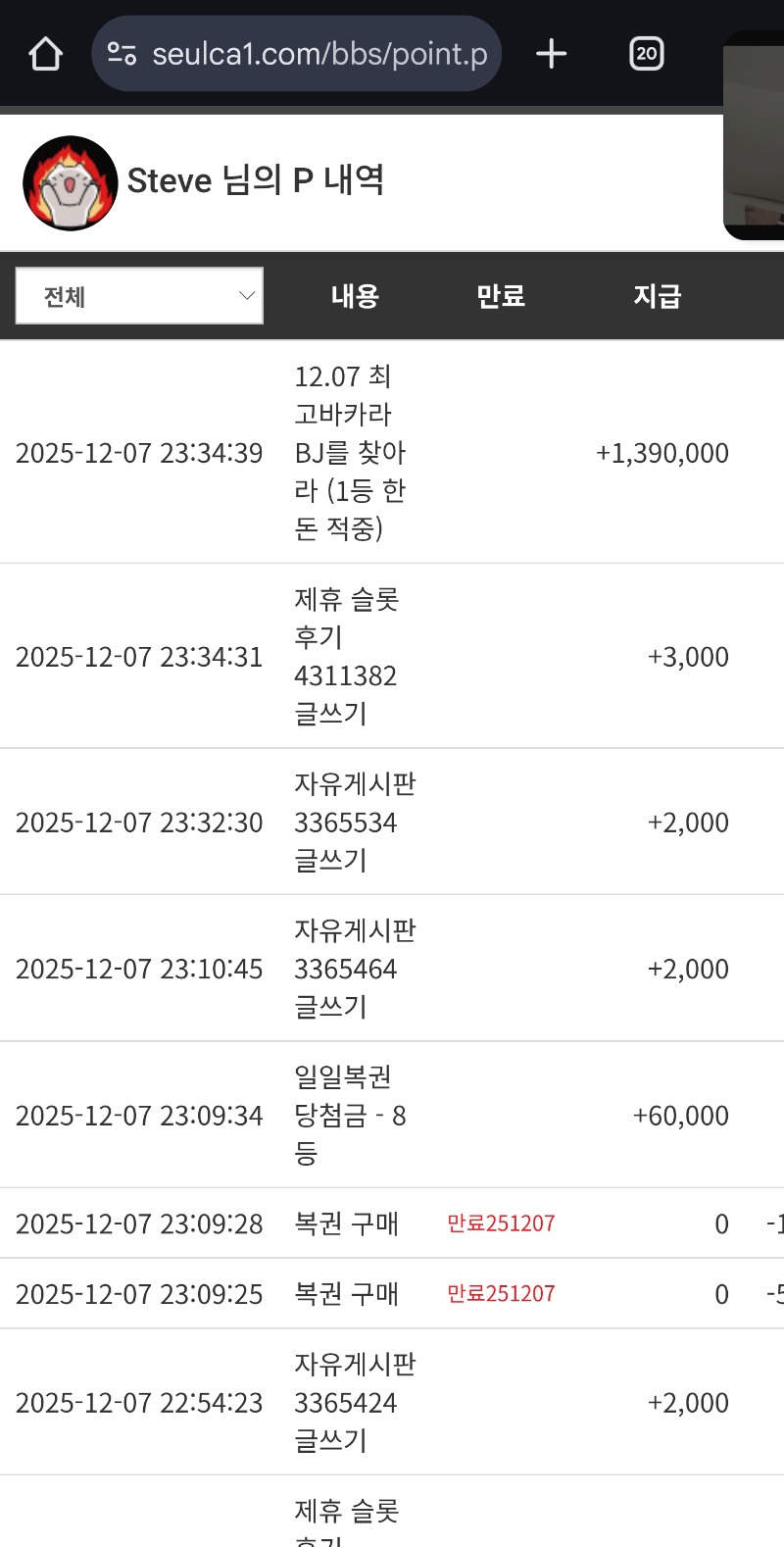Tap the +1,390,000 baccarat prize entry

pyautogui.click(x=392, y=453)
